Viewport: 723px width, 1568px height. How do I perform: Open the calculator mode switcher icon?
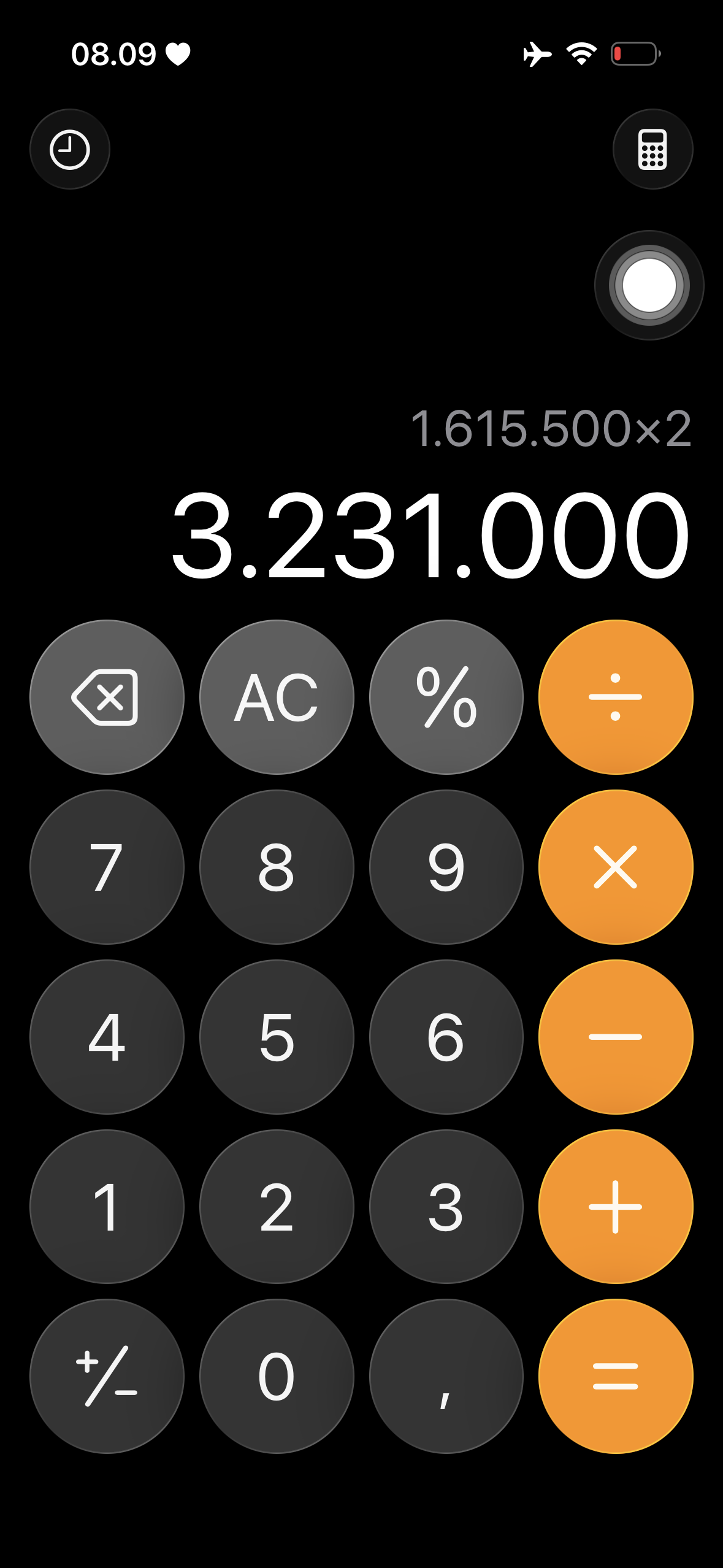[x=652, y=149]
